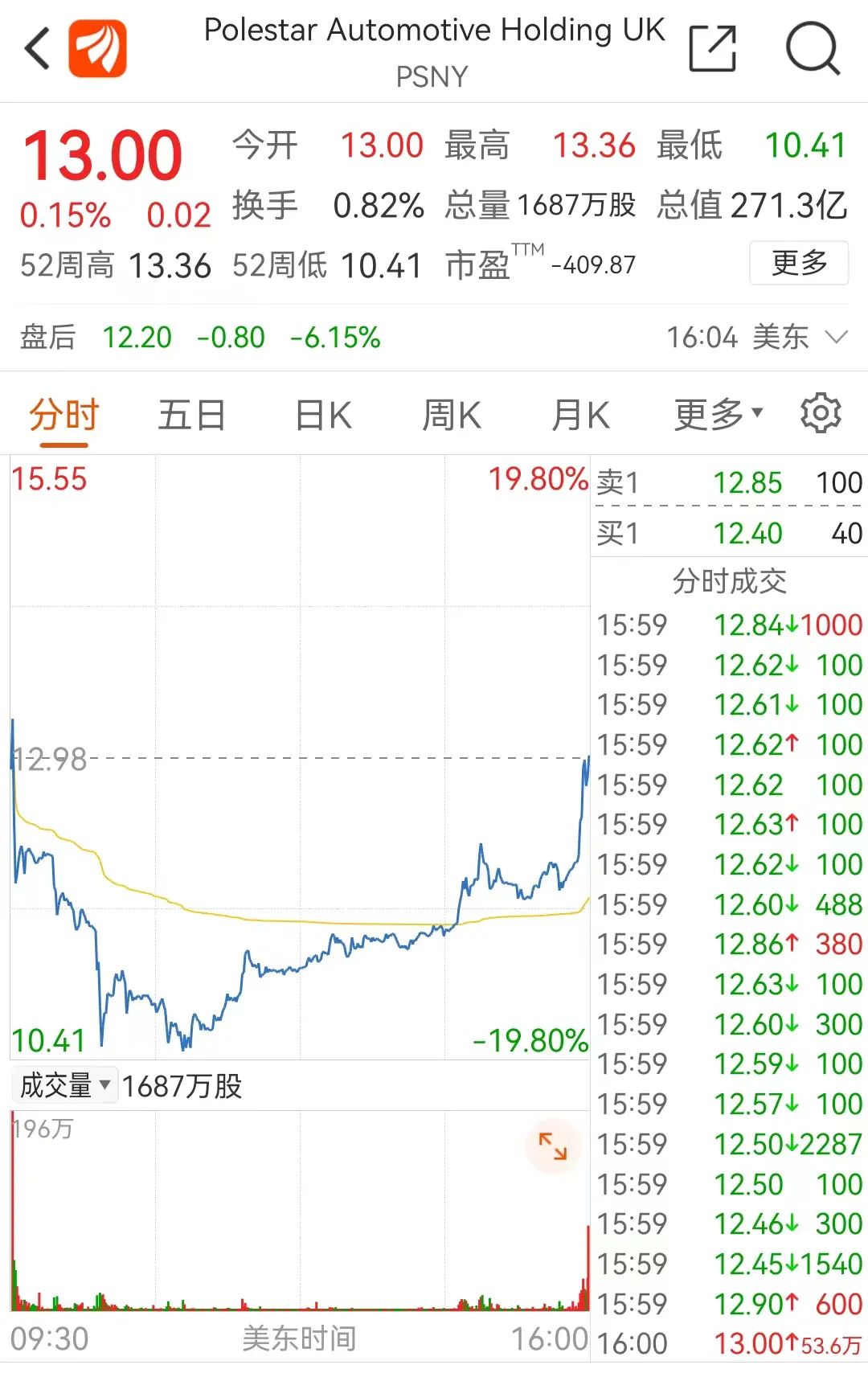The height and width of the screenshot is (1373, 868).
Task: Select the 日K chart tab
Action: click(323, 416)
